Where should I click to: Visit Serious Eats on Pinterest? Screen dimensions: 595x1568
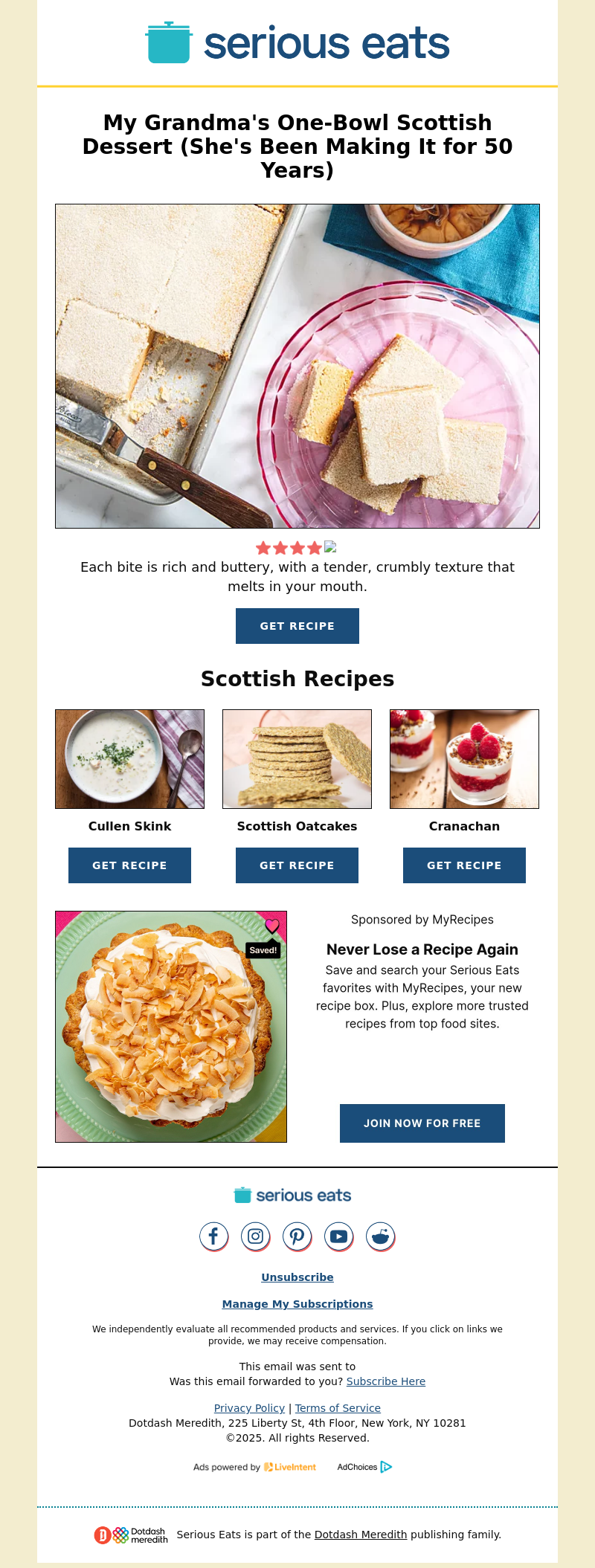click(x=297, y=1236)
